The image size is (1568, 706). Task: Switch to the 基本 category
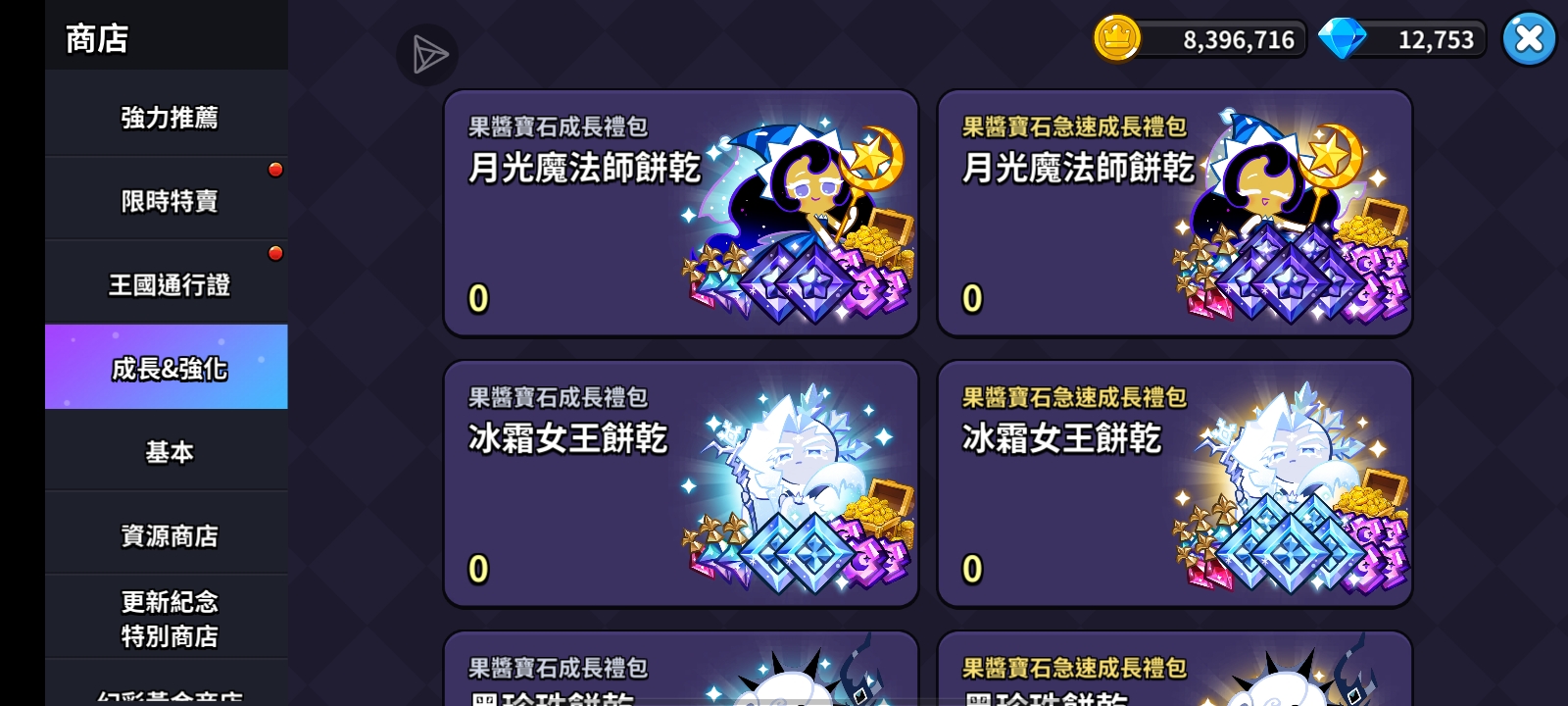[x=169, y=451]
